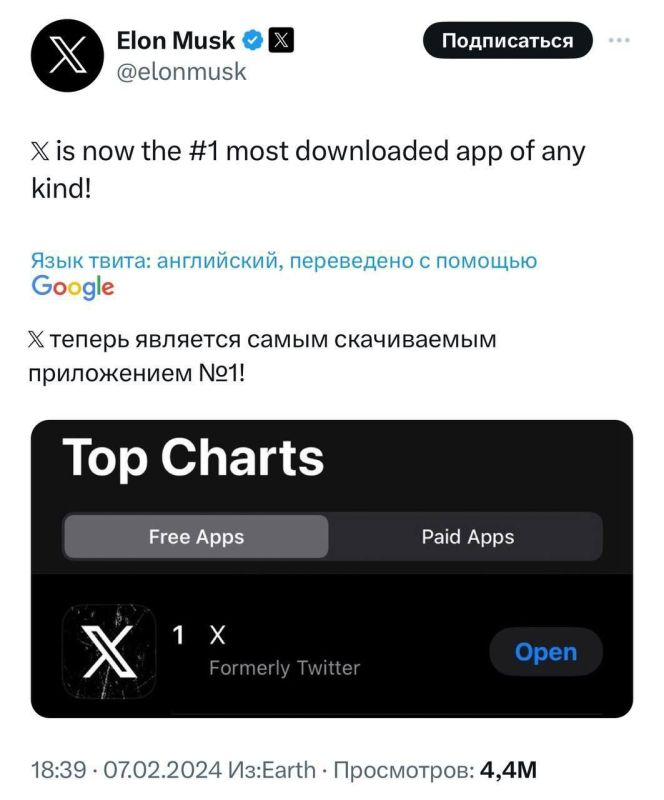Tap the tweet translation language link

point(284,261)
